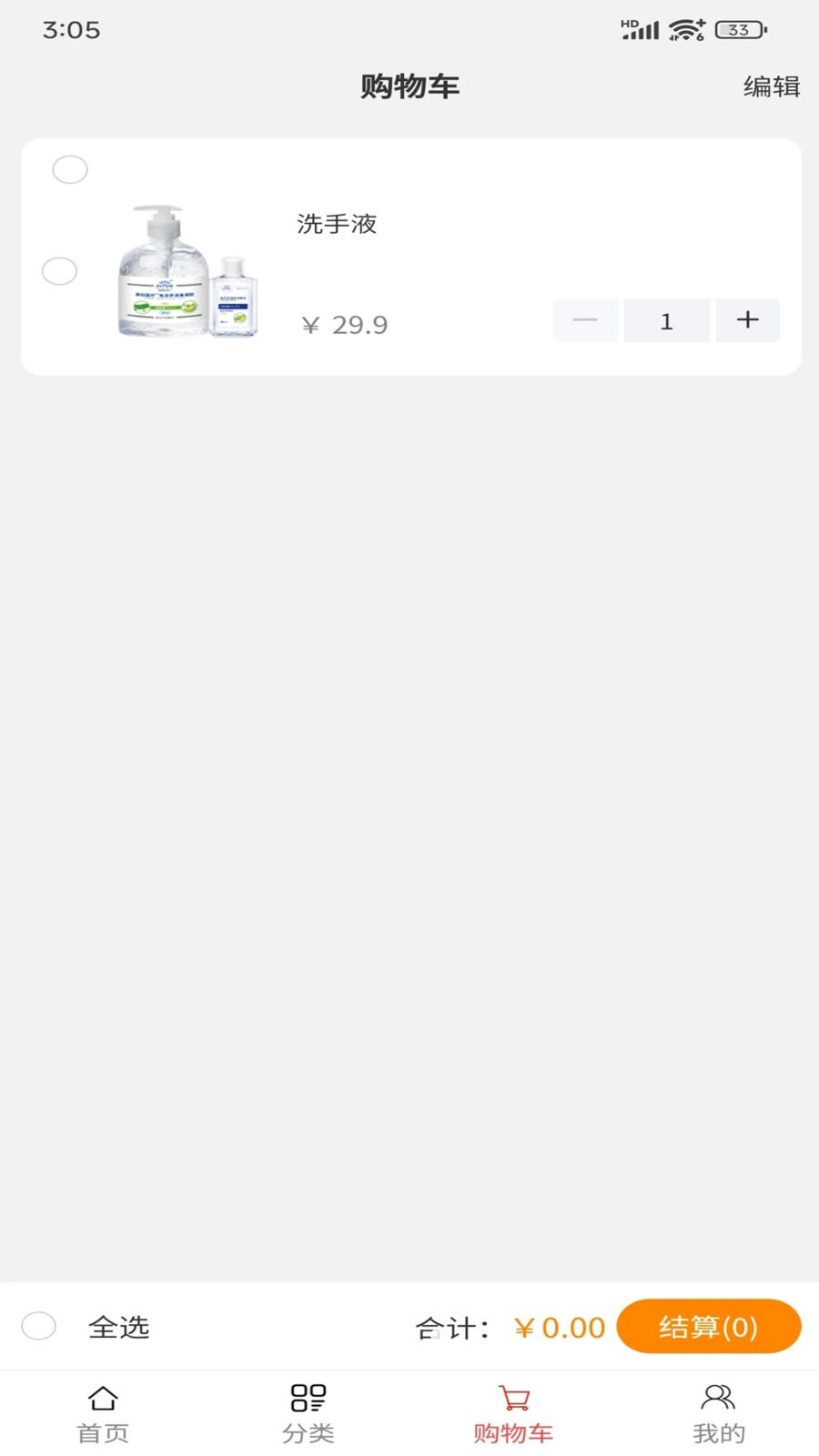819x1456 pixels.
Task: Switch to the 分类 tab
Action: tap(308, 1415)
